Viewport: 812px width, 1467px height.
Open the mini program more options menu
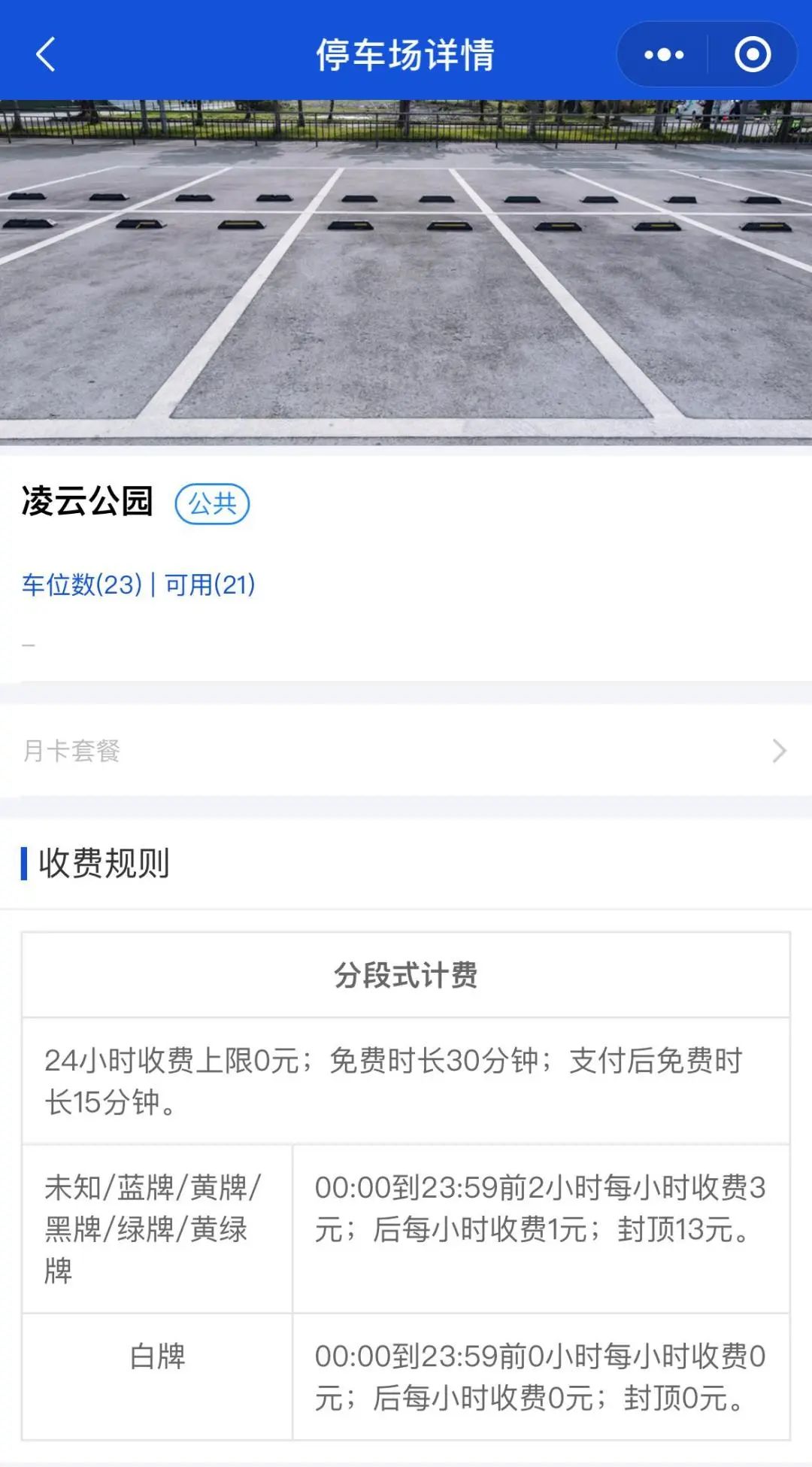(664, 55)
